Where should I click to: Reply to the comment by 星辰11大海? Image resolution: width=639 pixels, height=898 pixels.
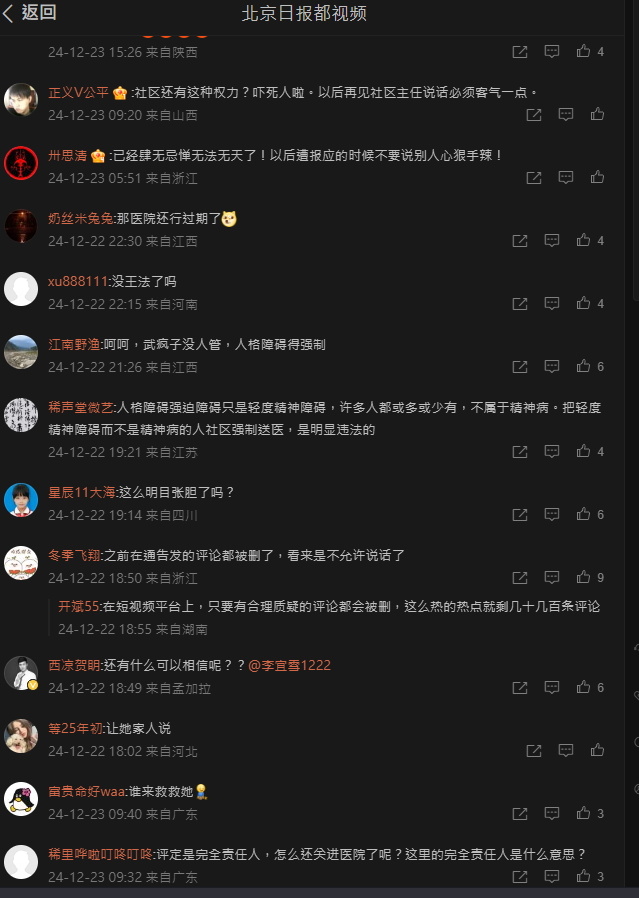[x=551, y=515]
